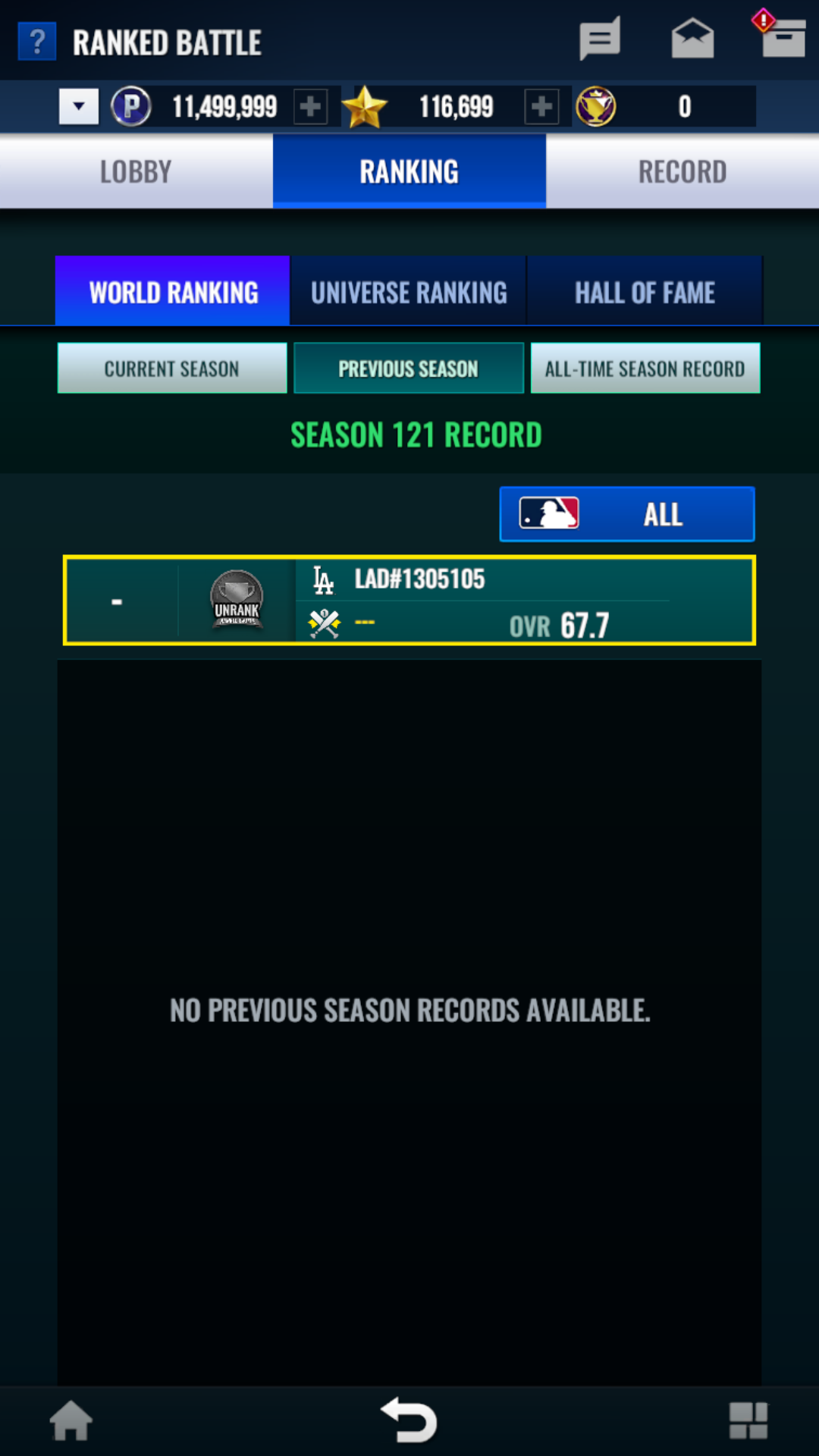Go back with the return arrow
Image resolution: width=819 pixels, height=1456 pixels.
tap(409, 1420)
